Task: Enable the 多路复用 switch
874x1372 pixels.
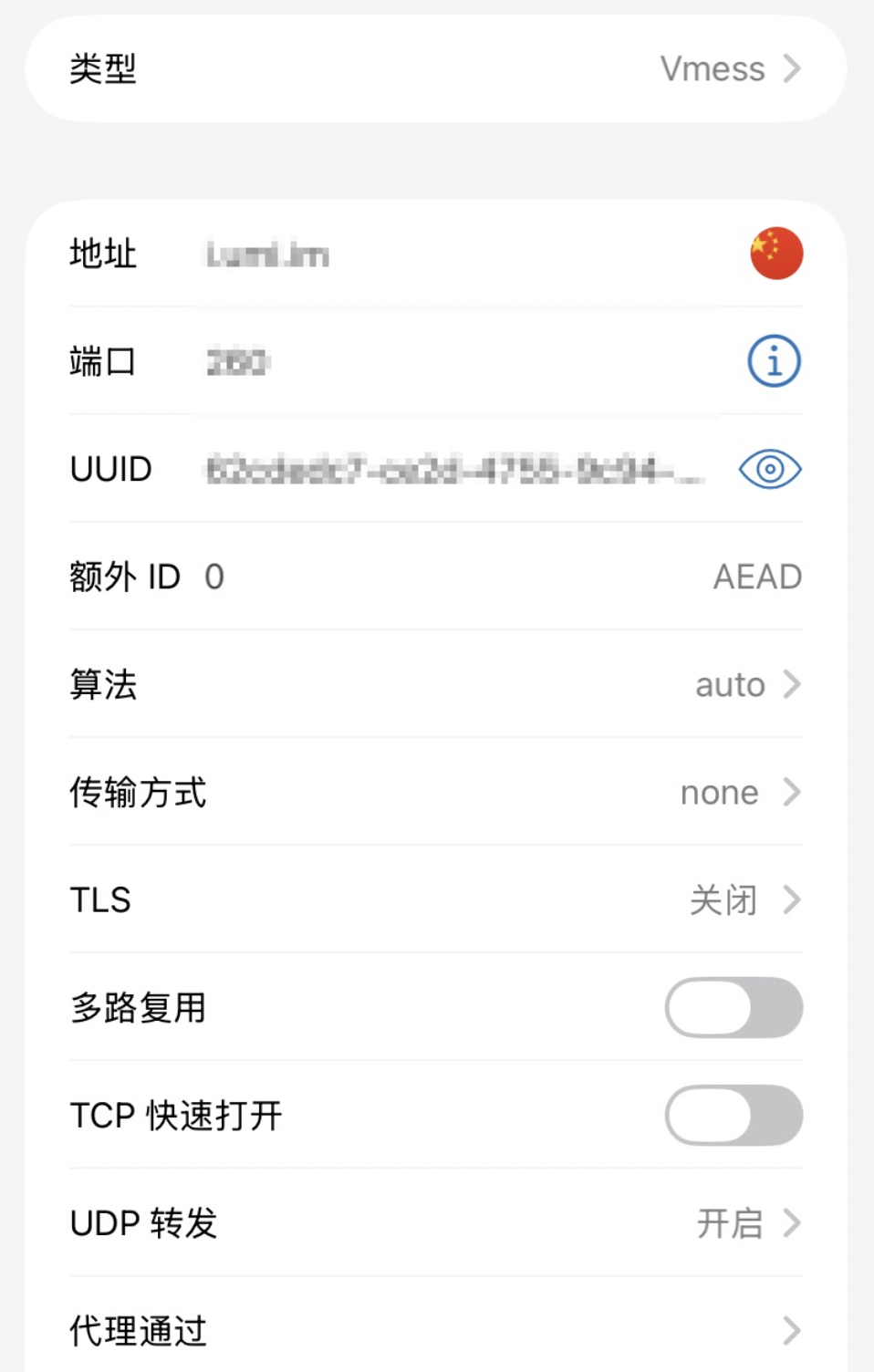Action: [734, 1008]
